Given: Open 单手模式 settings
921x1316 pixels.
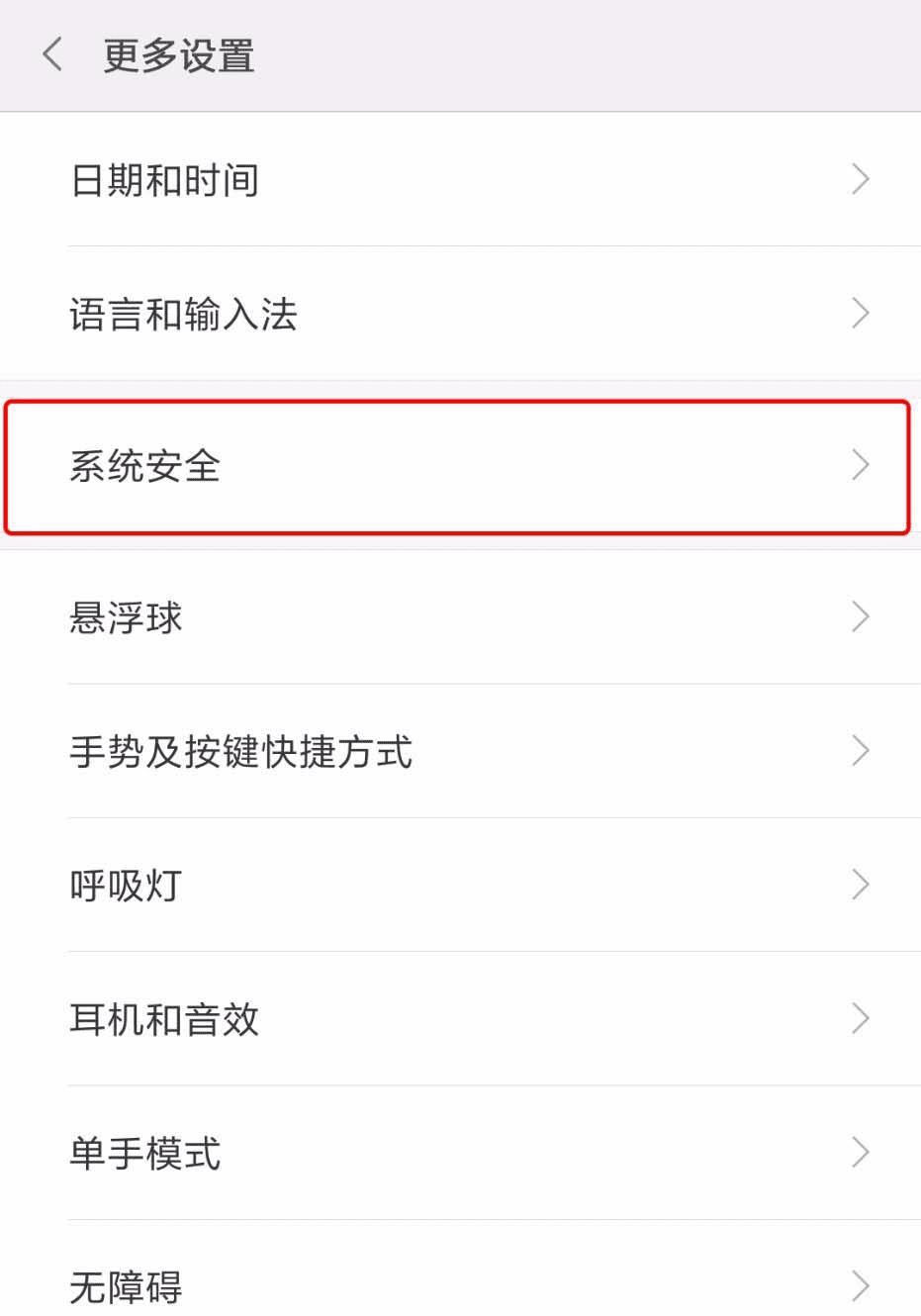Looking at the screenshot, I should [460, 1153].
